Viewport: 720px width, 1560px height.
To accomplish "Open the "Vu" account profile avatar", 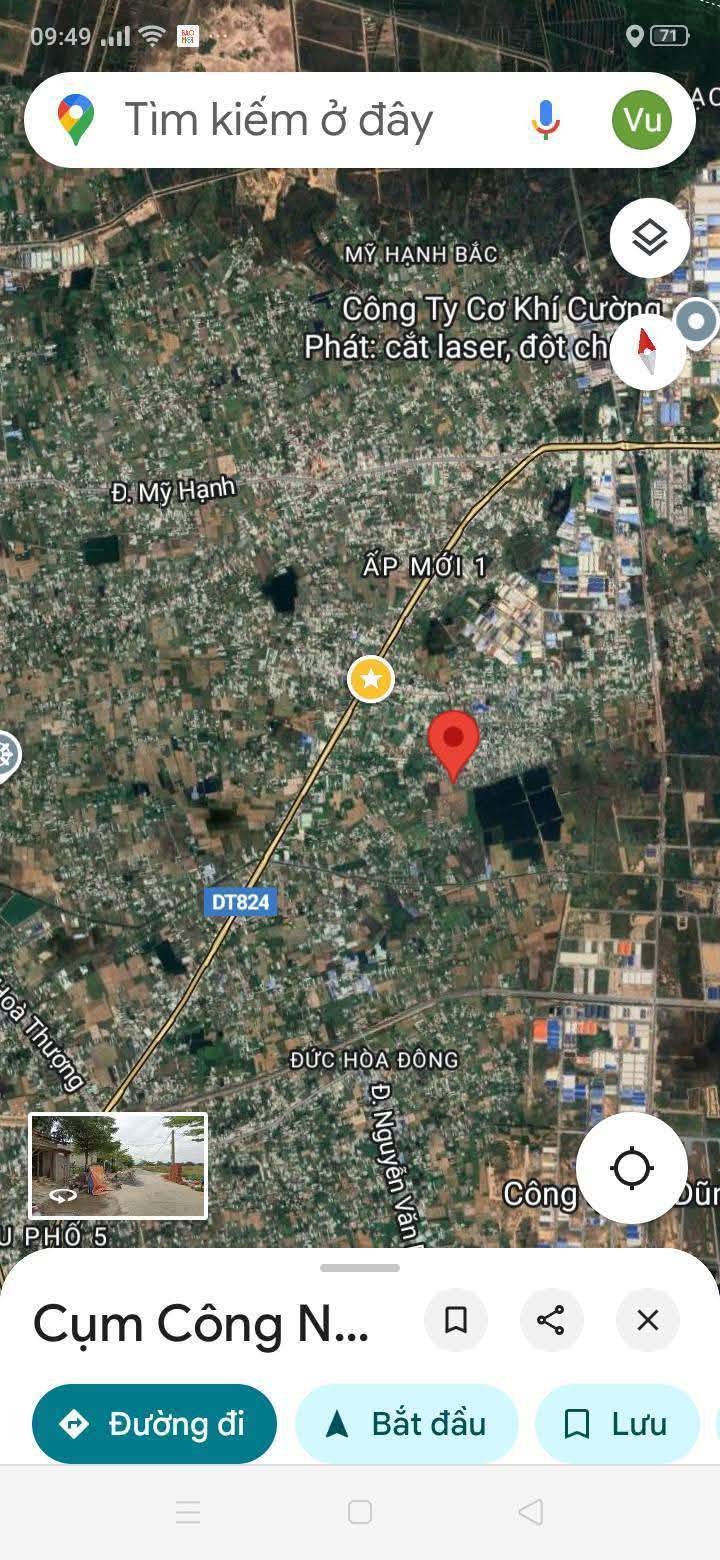I will pos(641,121).
